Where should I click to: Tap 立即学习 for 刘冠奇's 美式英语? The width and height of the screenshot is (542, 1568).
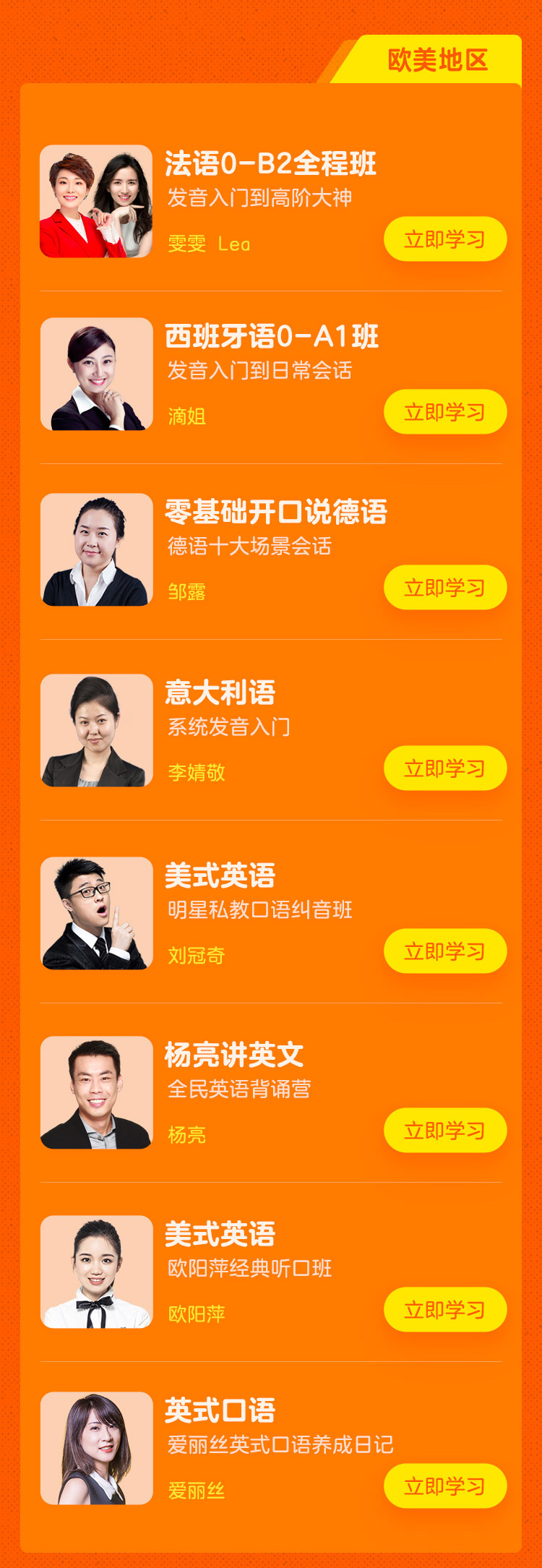click(x=444, y=951)
